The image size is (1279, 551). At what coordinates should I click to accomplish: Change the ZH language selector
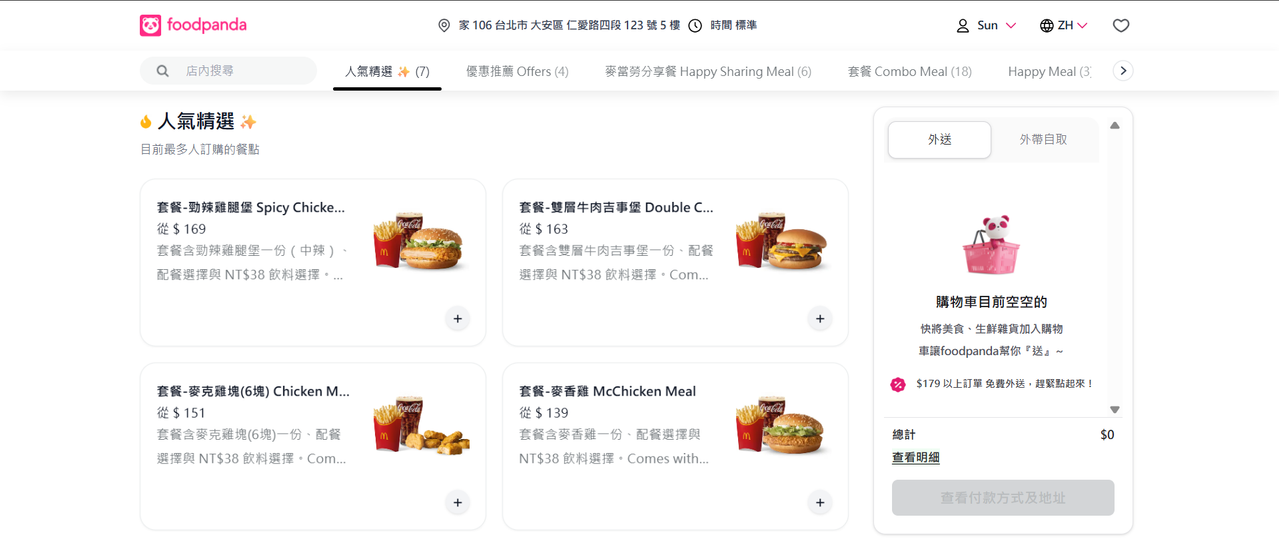coord(1063,25)
